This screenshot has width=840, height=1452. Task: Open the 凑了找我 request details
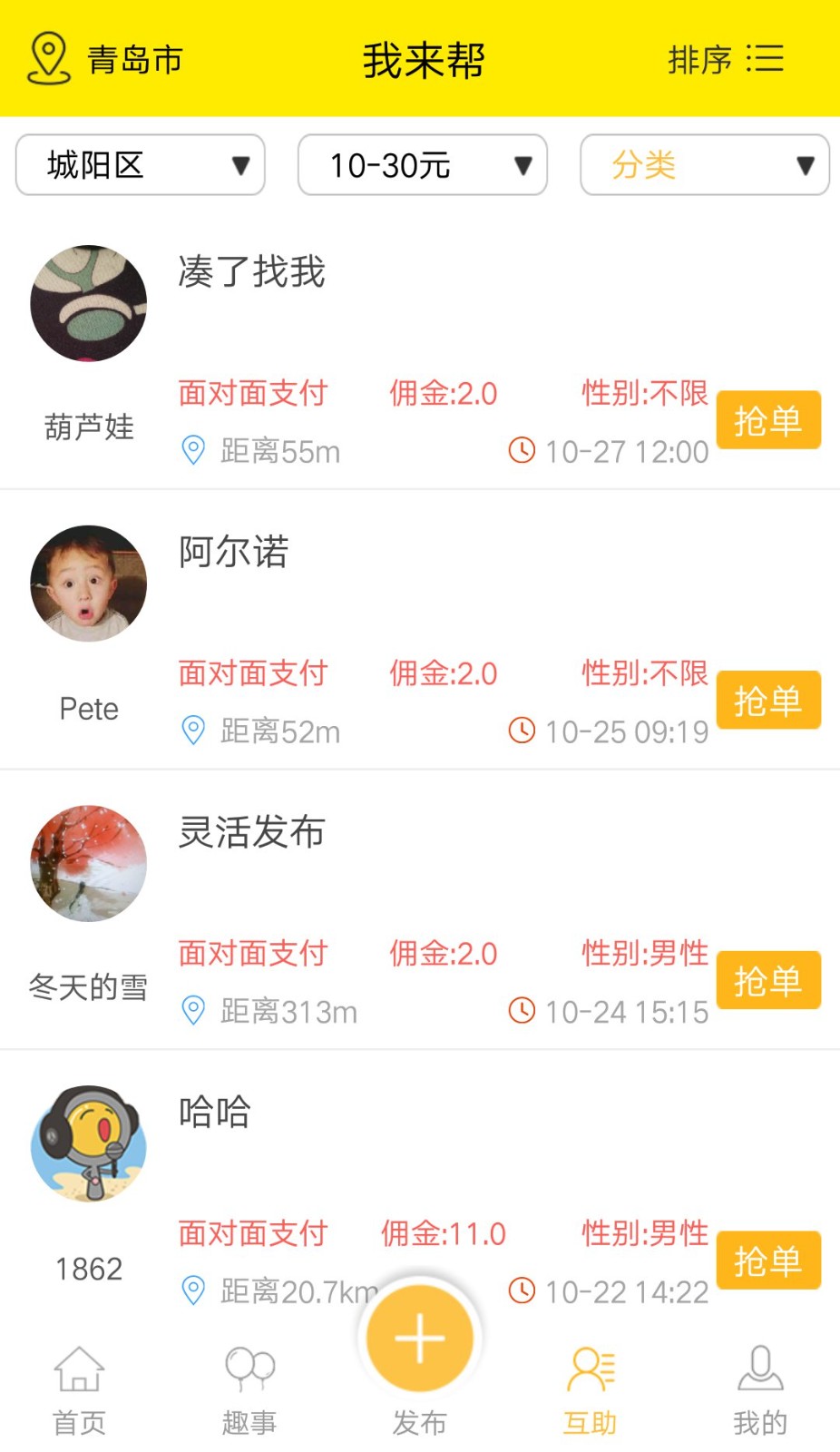coord(252,272)
